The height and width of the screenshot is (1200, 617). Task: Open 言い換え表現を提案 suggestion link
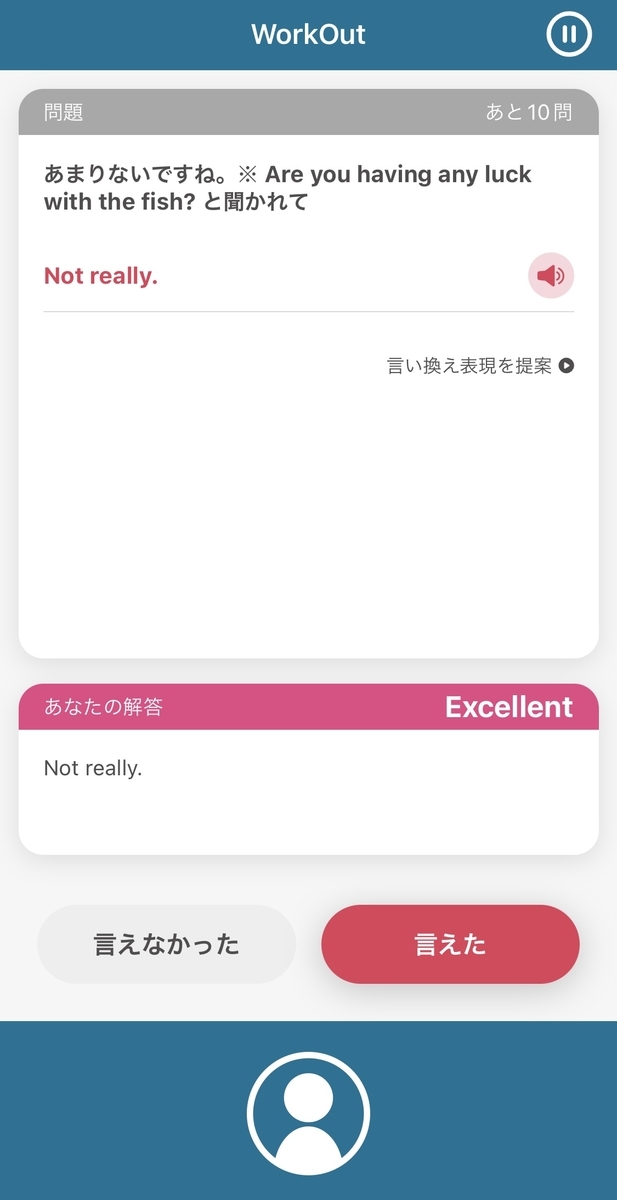480,366
